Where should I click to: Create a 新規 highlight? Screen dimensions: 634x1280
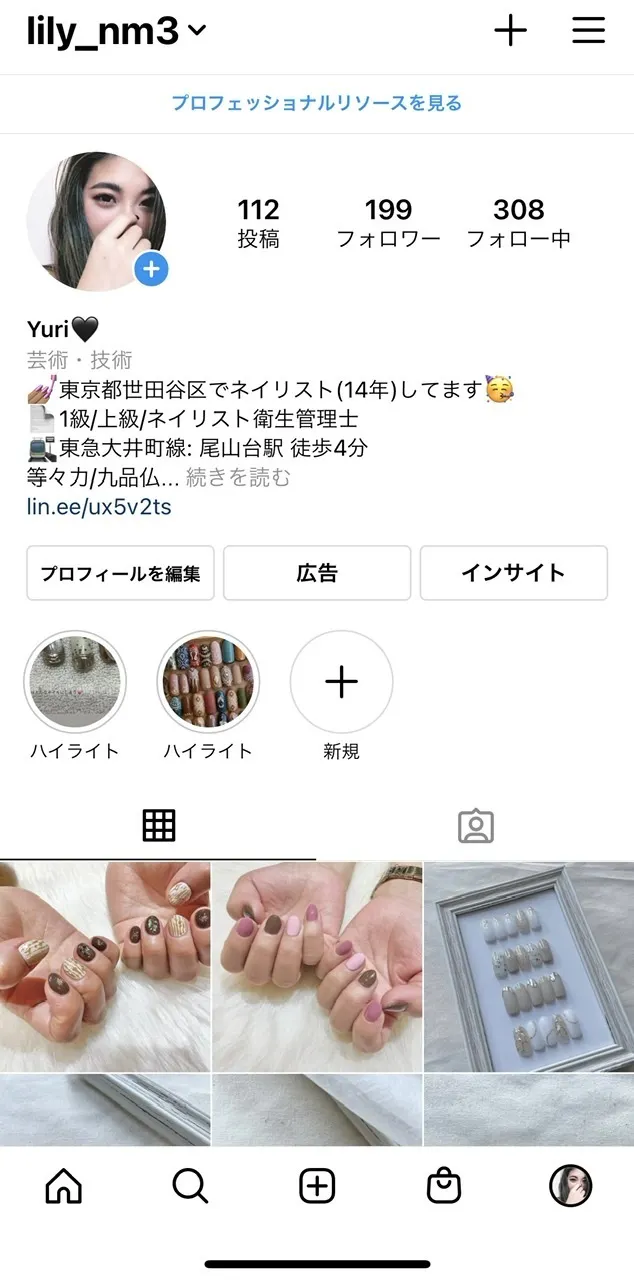[x=341, y=682]
